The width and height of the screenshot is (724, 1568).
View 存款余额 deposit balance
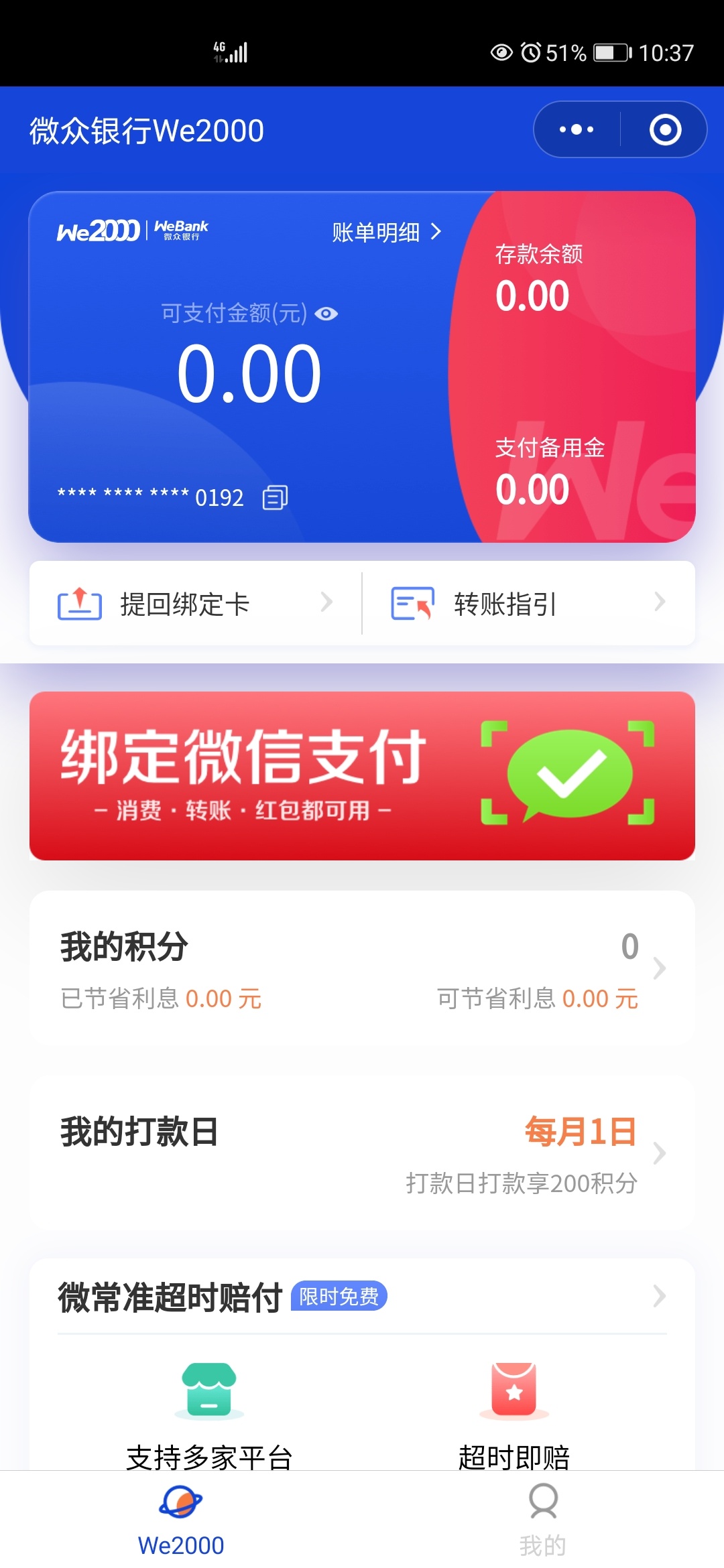pyautogui.click(x=539, y=278)
